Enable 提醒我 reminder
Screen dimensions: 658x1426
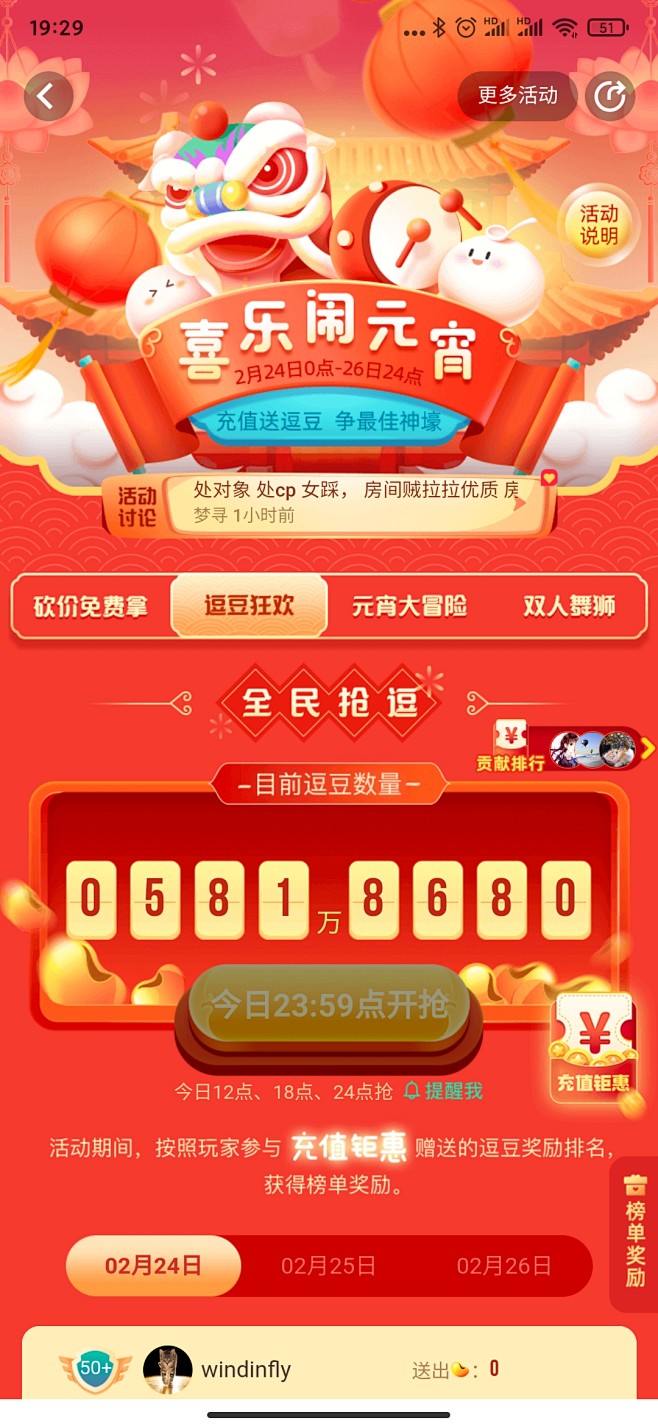443,1091
